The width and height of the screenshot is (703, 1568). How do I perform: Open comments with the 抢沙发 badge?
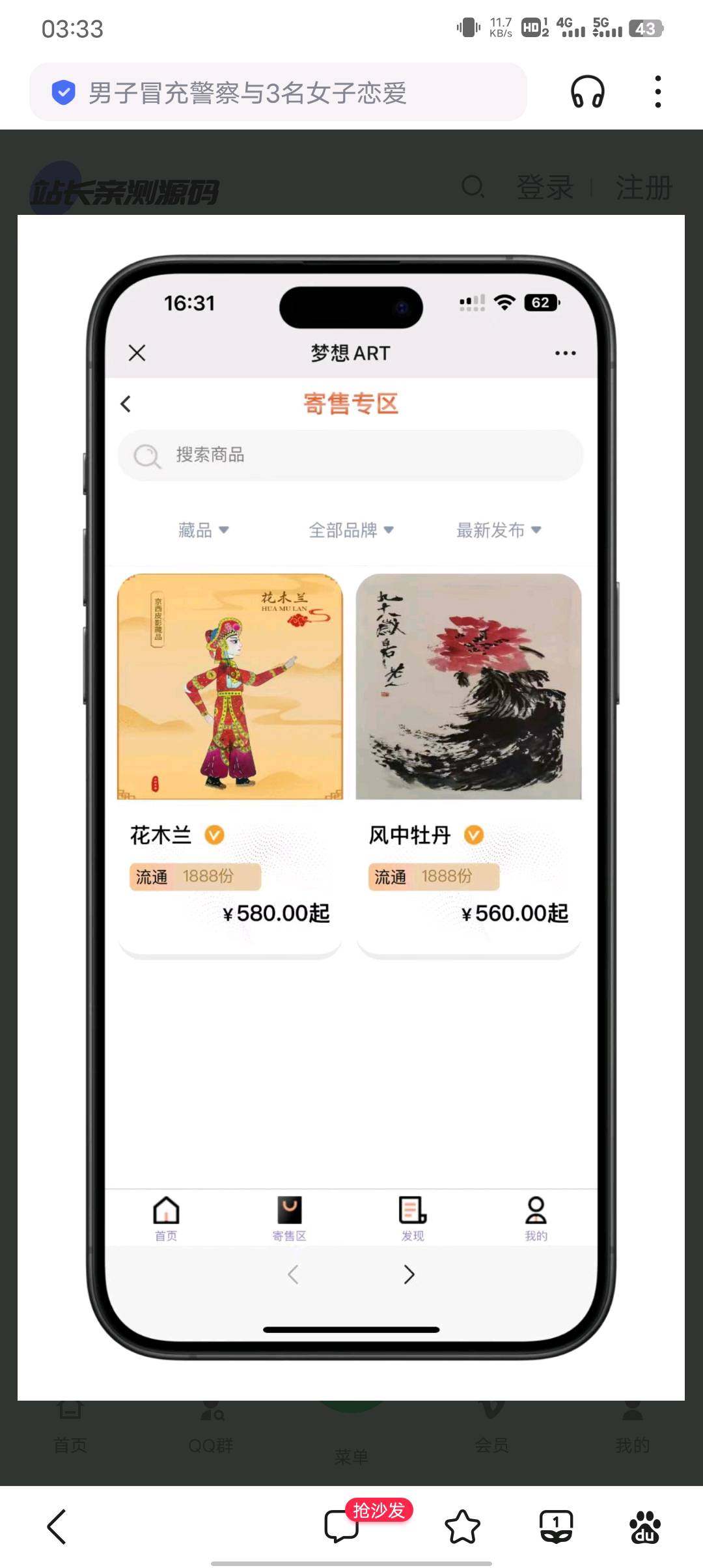pyautogui.click(x=342, y=1526)
